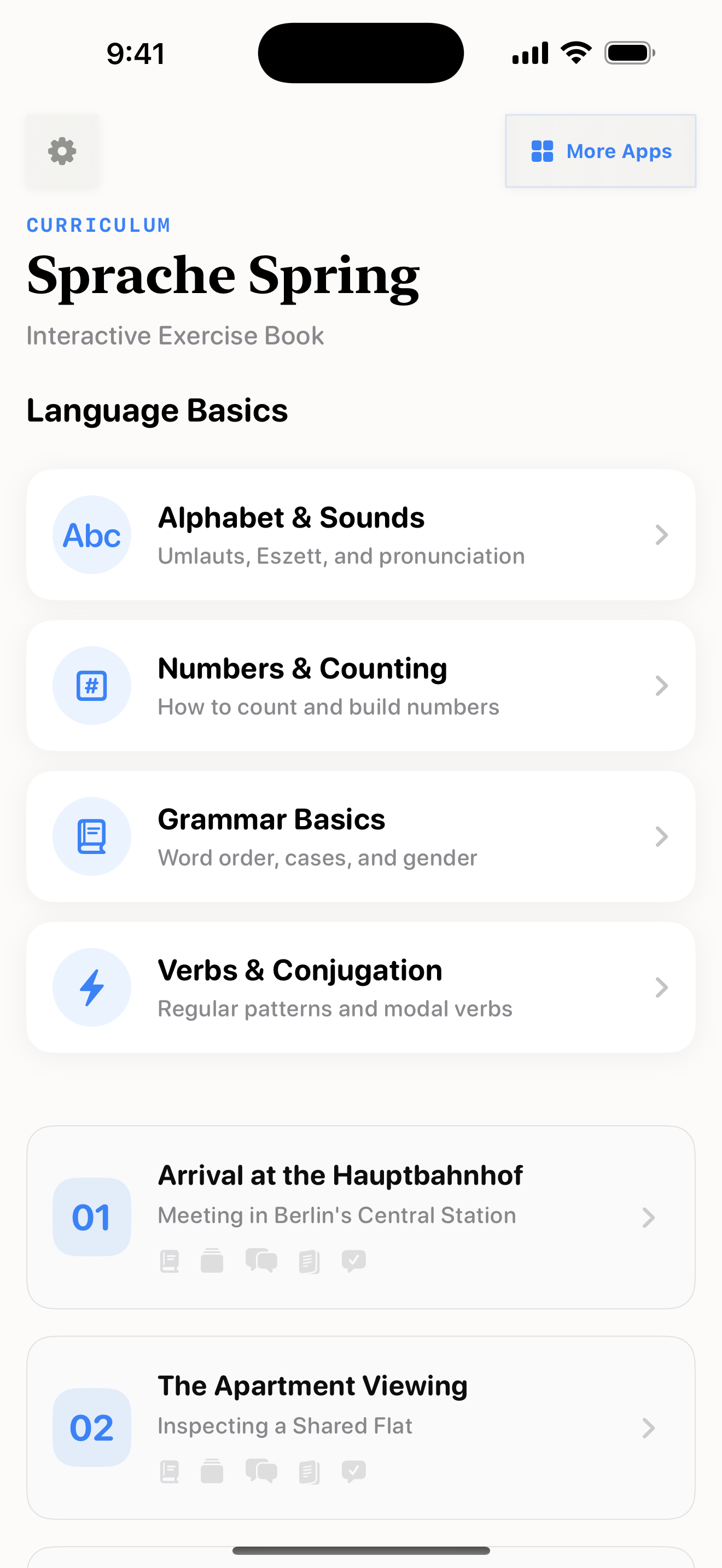Viewport: 722px width, 1568px height.
Task: Tap the 01 badge for Arrival lesson
Action: (92, 1218)
